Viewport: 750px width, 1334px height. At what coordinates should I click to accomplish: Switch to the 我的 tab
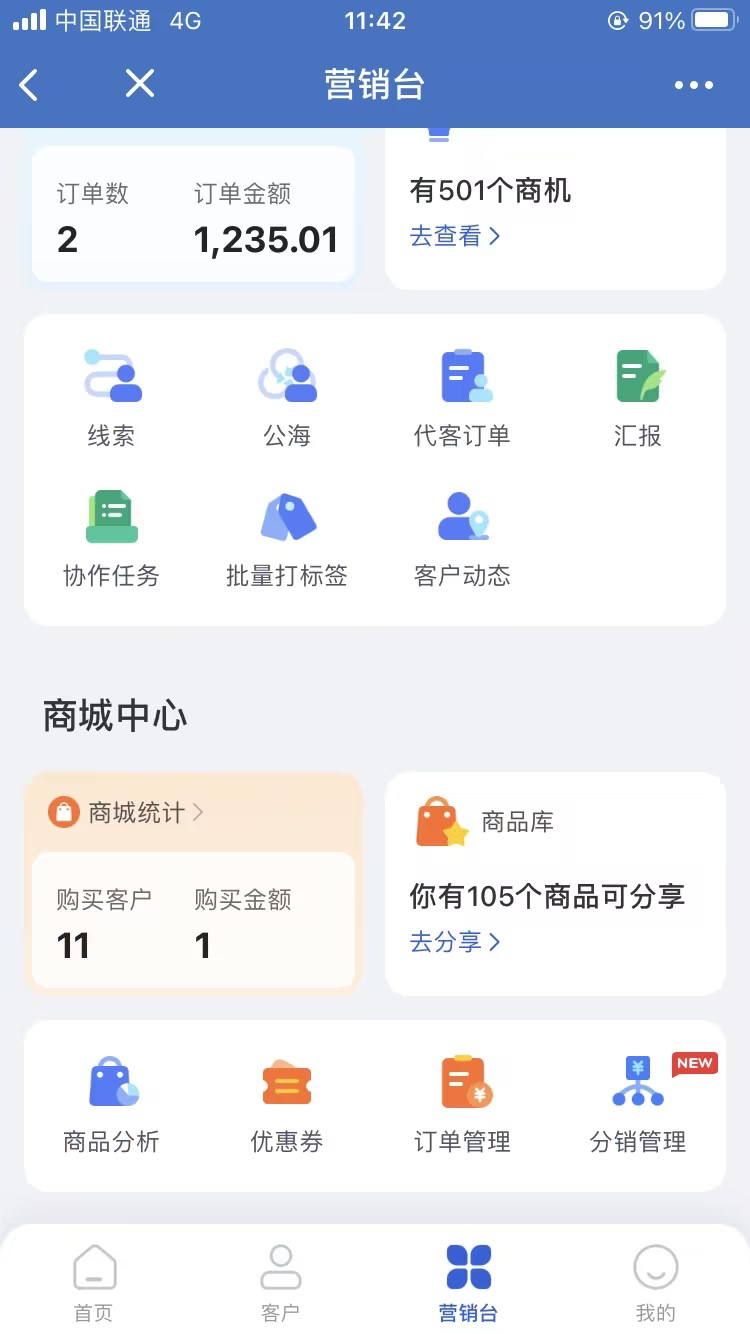tap(656, 1283)
